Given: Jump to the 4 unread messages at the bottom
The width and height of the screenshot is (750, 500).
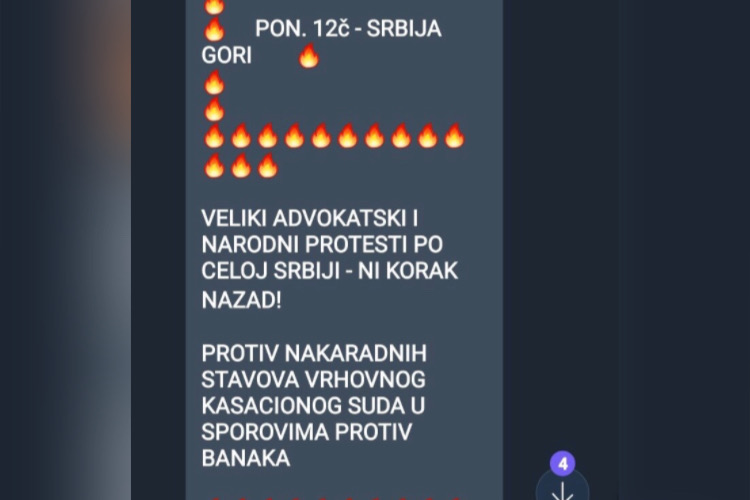Looking at the screenshot, I should point(562,486).
